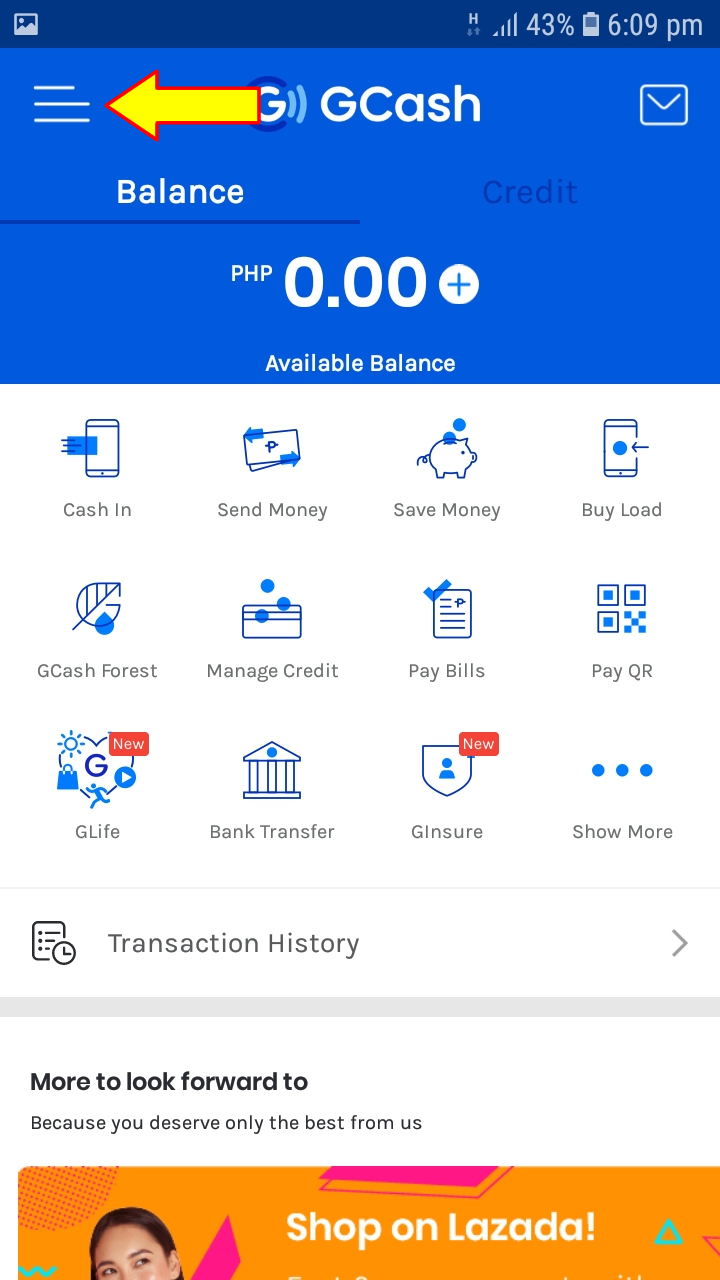Tap the plus button to add balance
The height and width of the screenshot is (1280, 720).
click(x=459, y=284)
